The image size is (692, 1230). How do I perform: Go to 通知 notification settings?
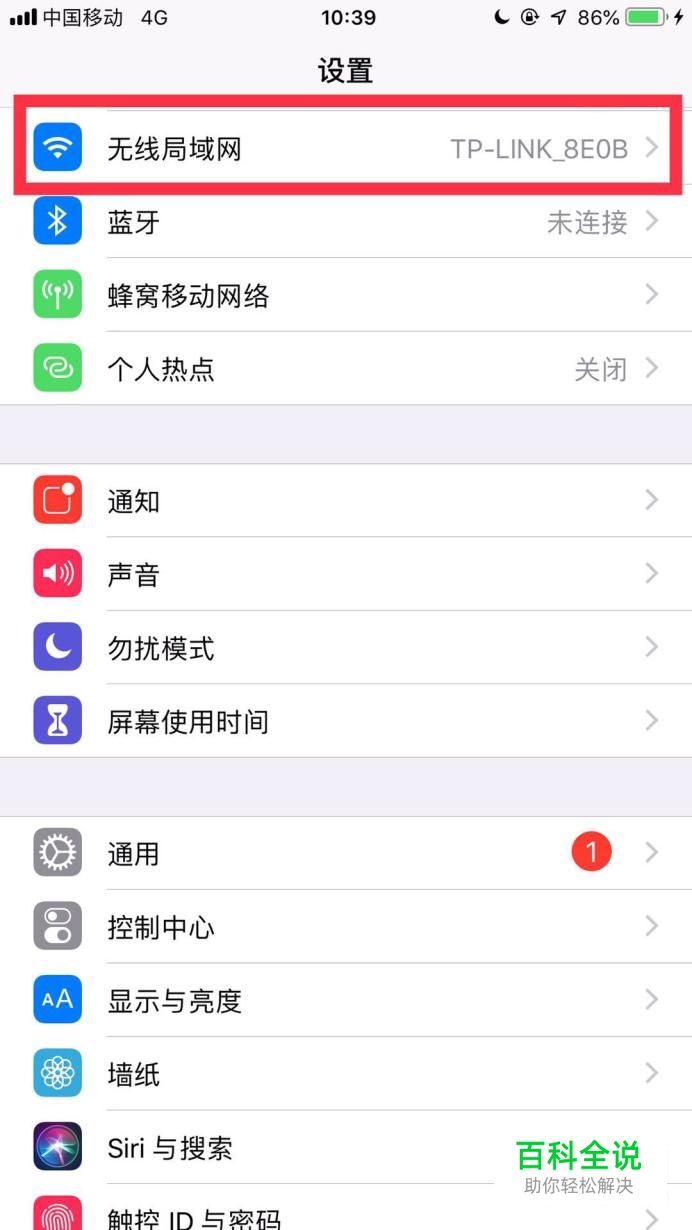click(x=345, y=501)
